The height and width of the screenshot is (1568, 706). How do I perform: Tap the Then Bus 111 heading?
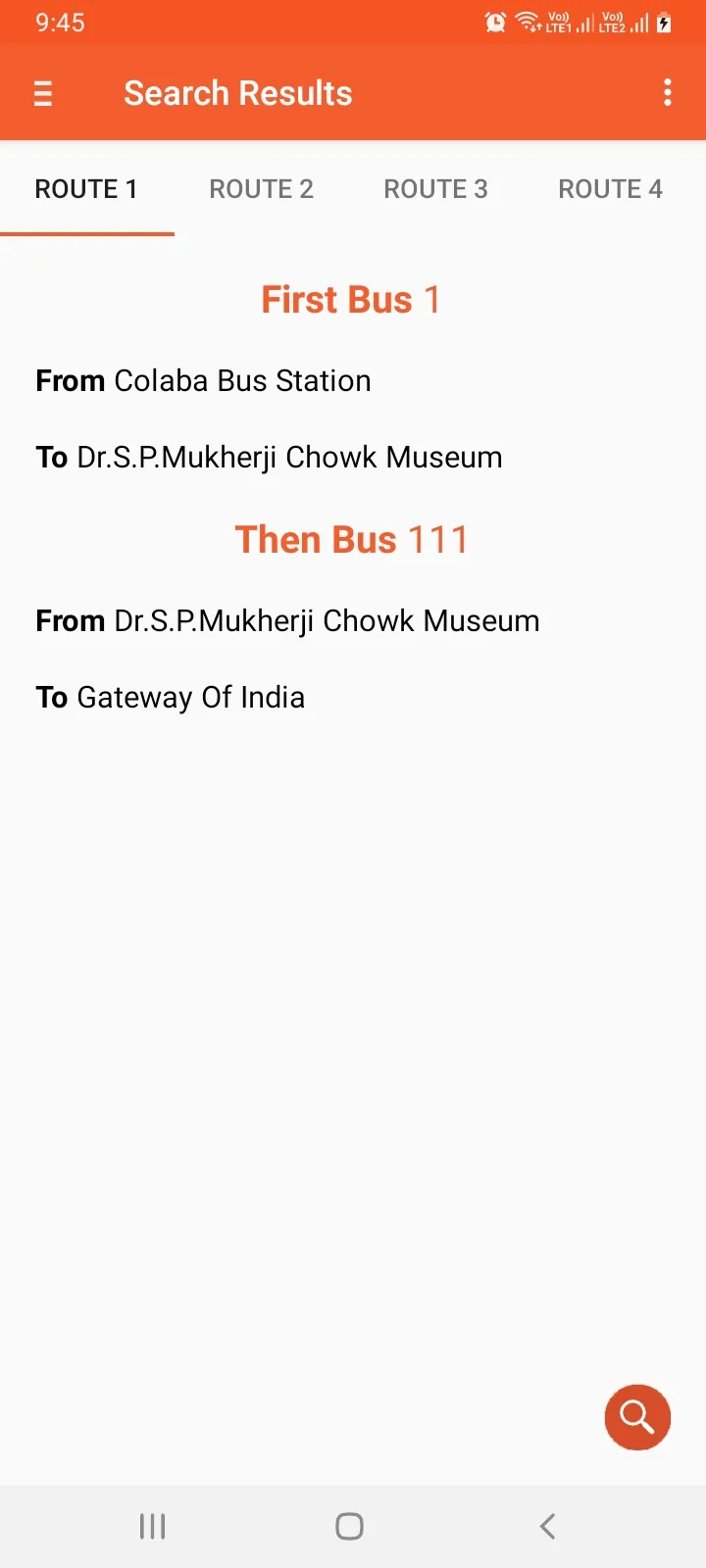pos(351,539)
